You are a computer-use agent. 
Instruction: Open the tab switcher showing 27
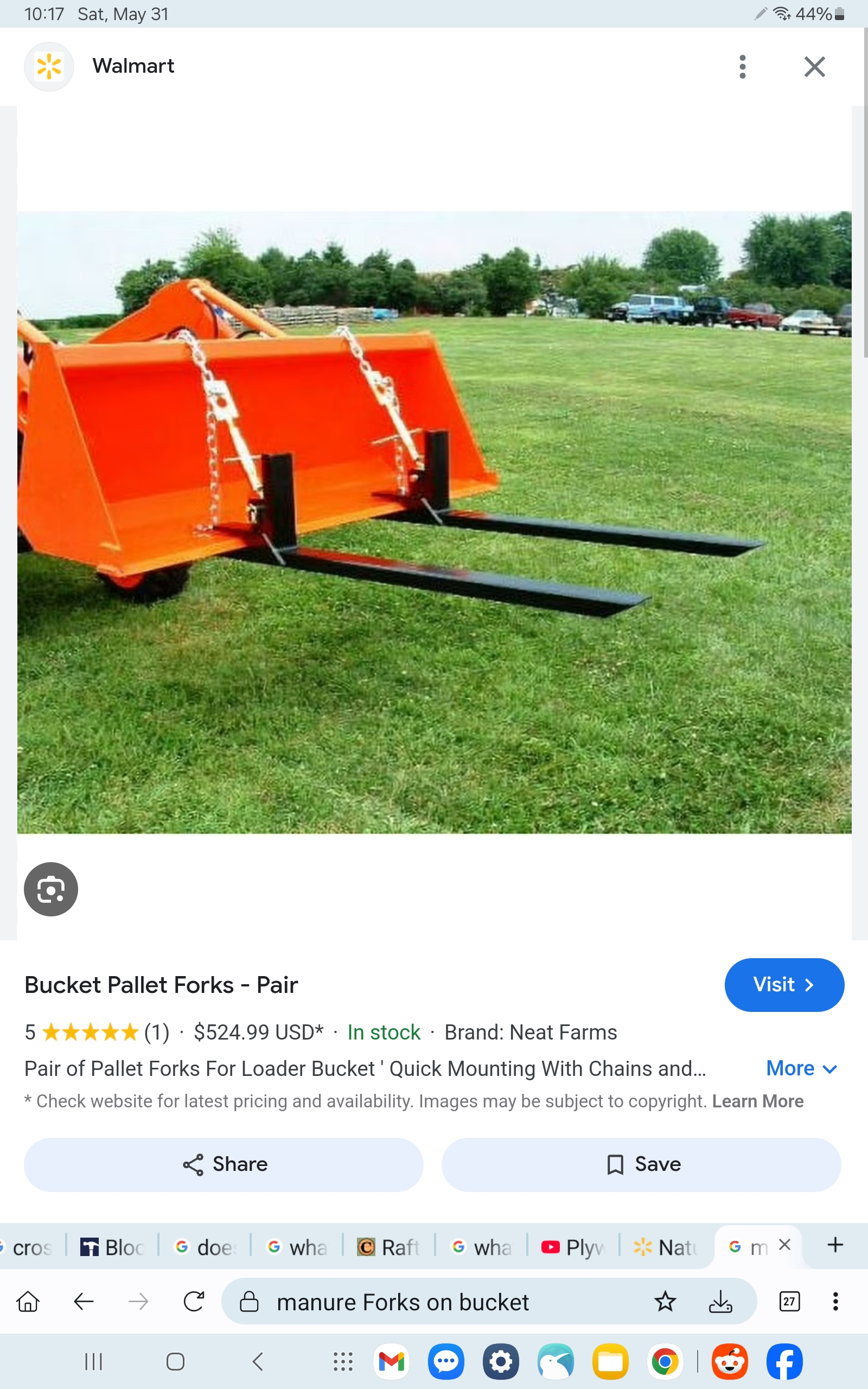tap(789, 1302)
